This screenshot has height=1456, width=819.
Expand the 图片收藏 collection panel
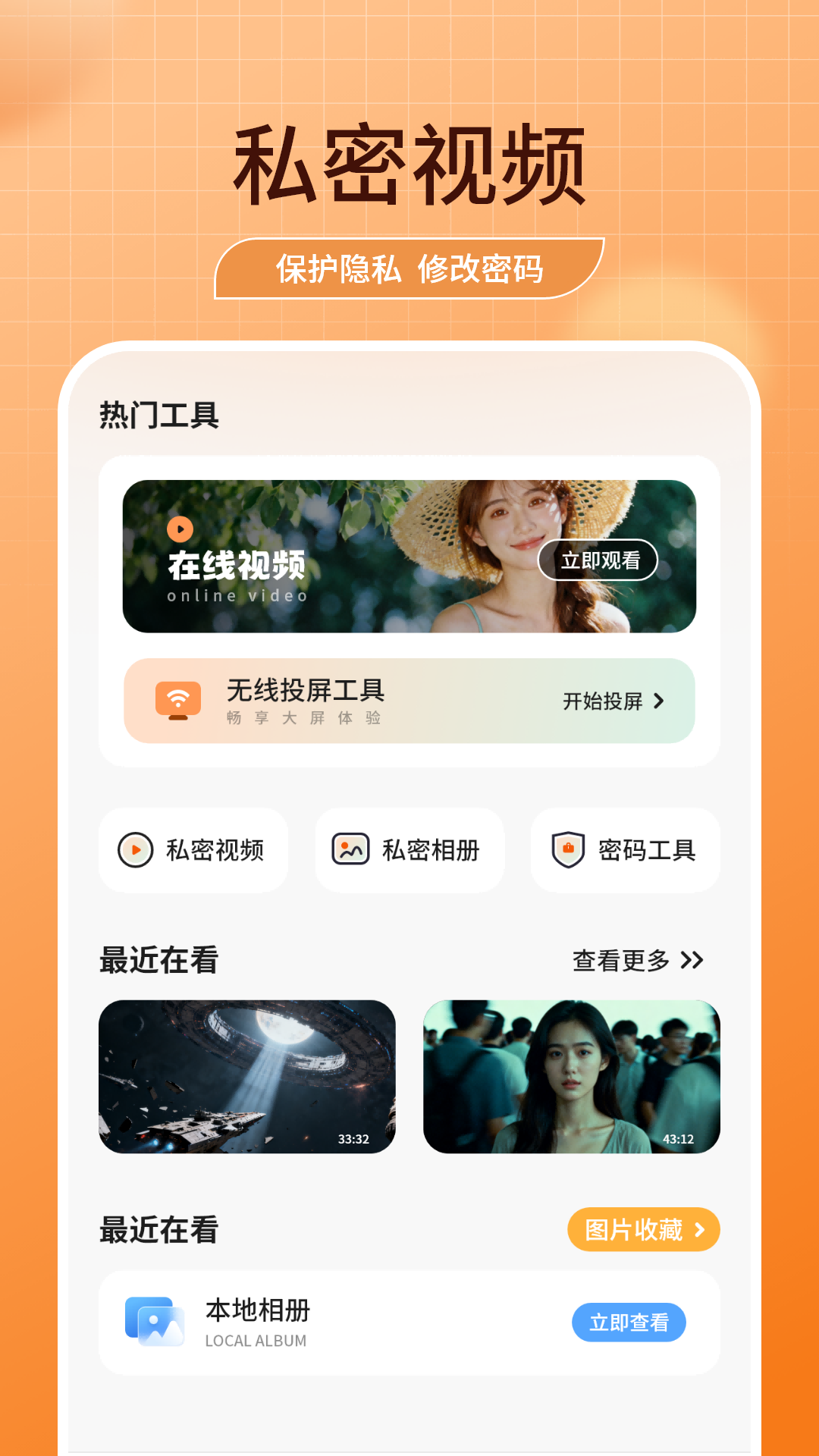click(643, 1229)
